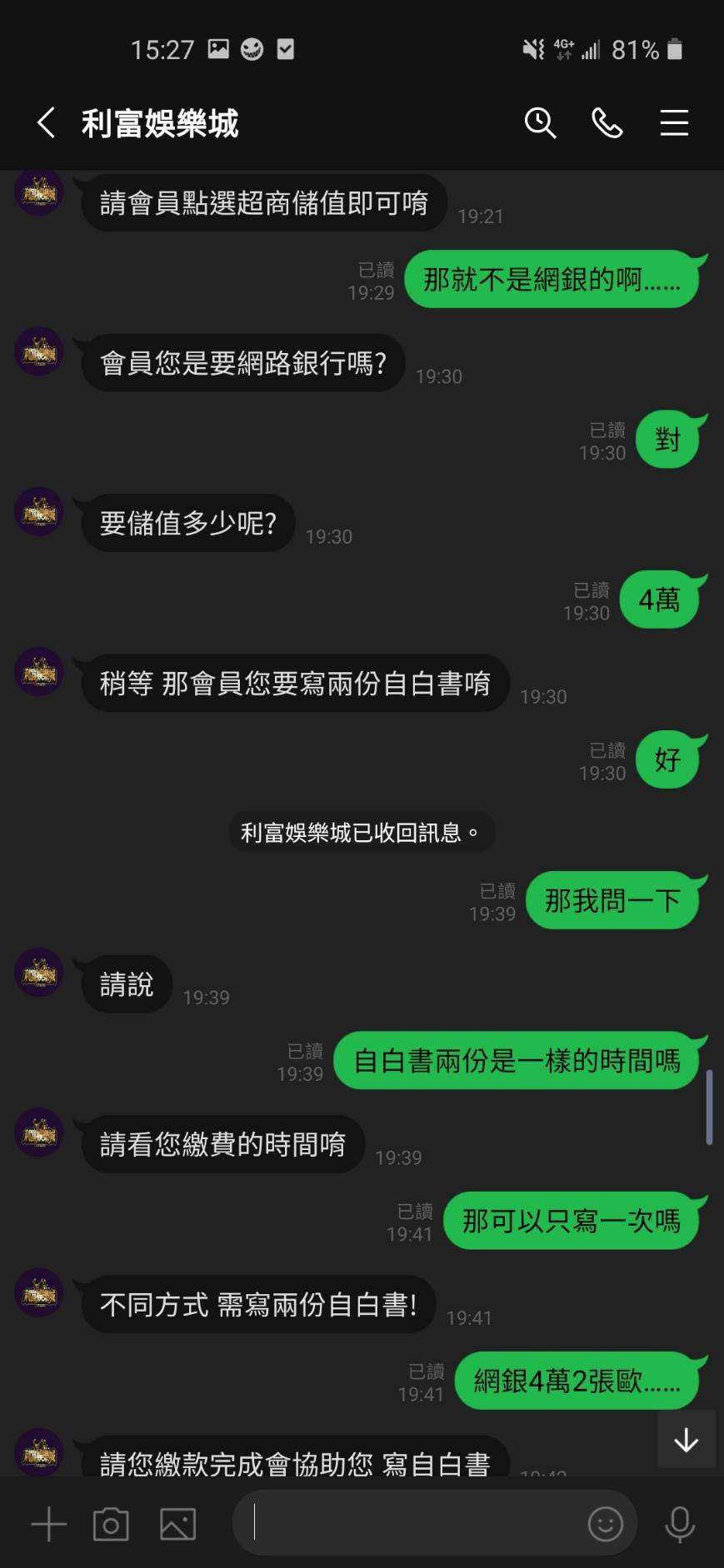Pick an image from the gallery
Viewport: 724px width, 1568px height.
tap(177, 1524)
